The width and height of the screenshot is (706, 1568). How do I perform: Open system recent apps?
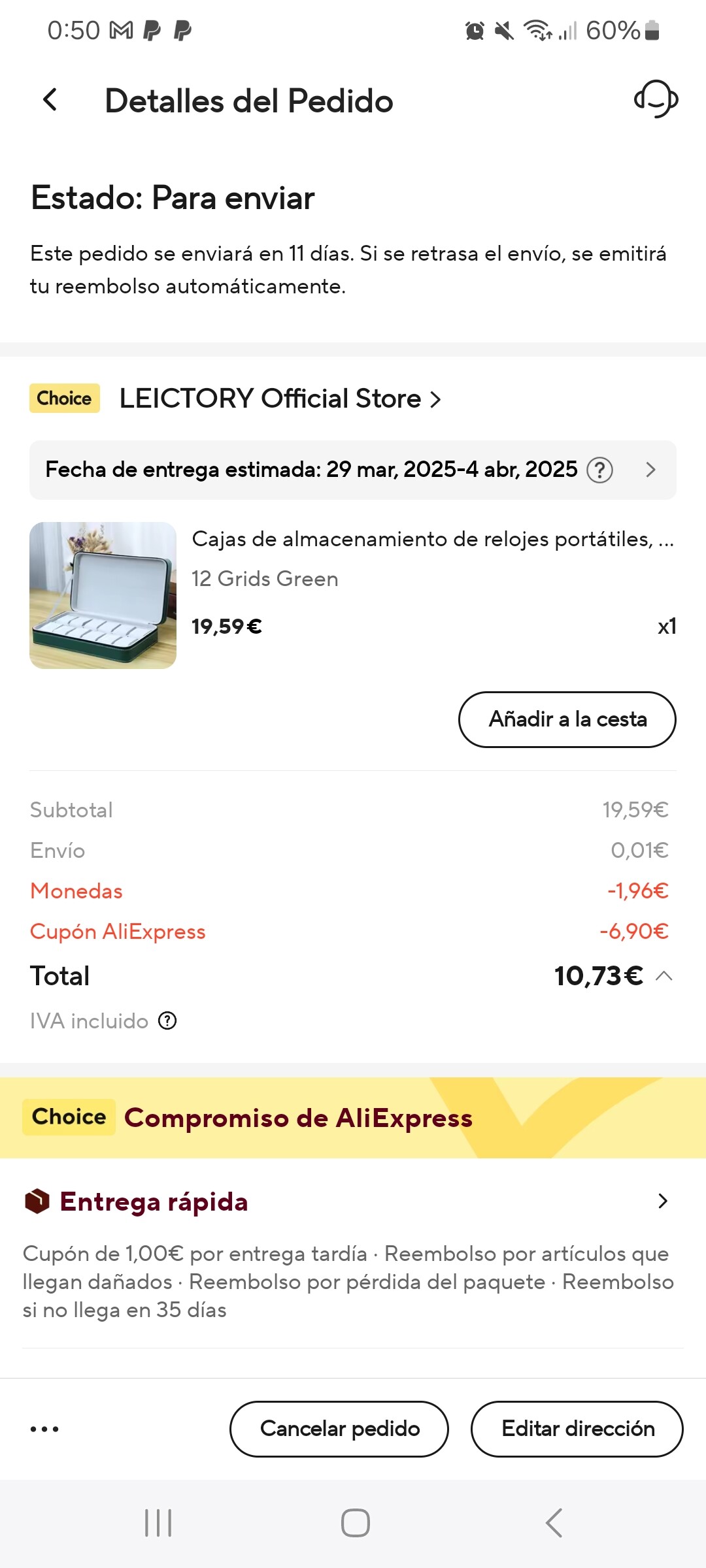[x=158, y=1523]
